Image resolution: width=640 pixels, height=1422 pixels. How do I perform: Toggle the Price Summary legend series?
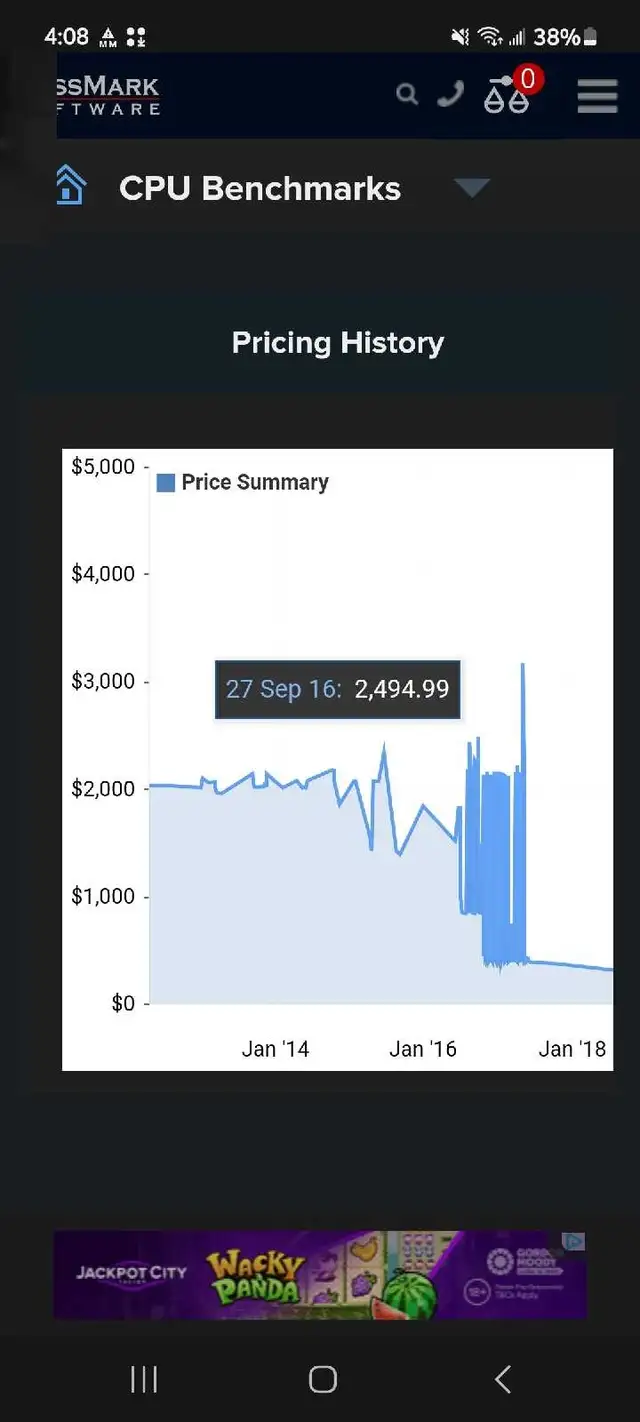click(x=243, y=482)
